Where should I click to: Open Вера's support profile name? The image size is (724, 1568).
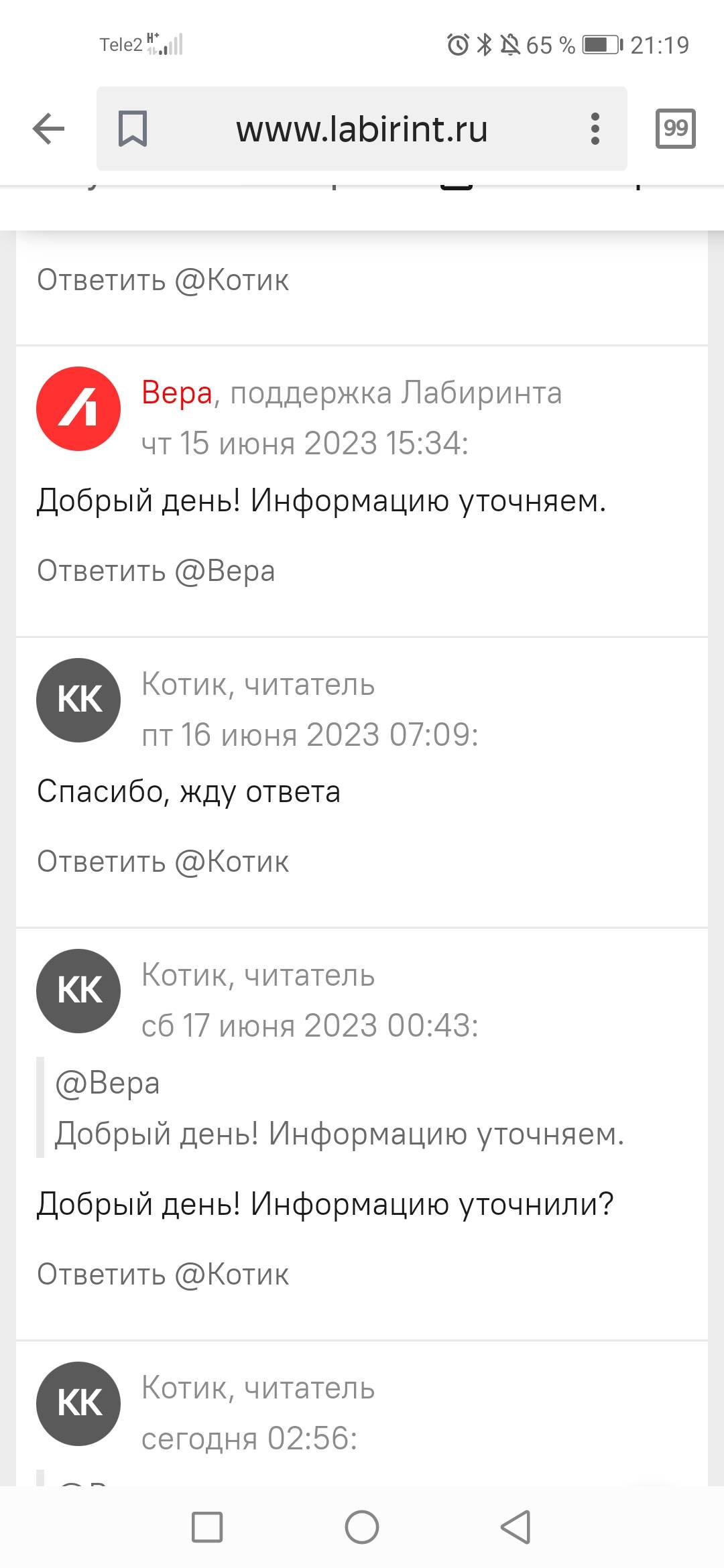coord(177,393)
